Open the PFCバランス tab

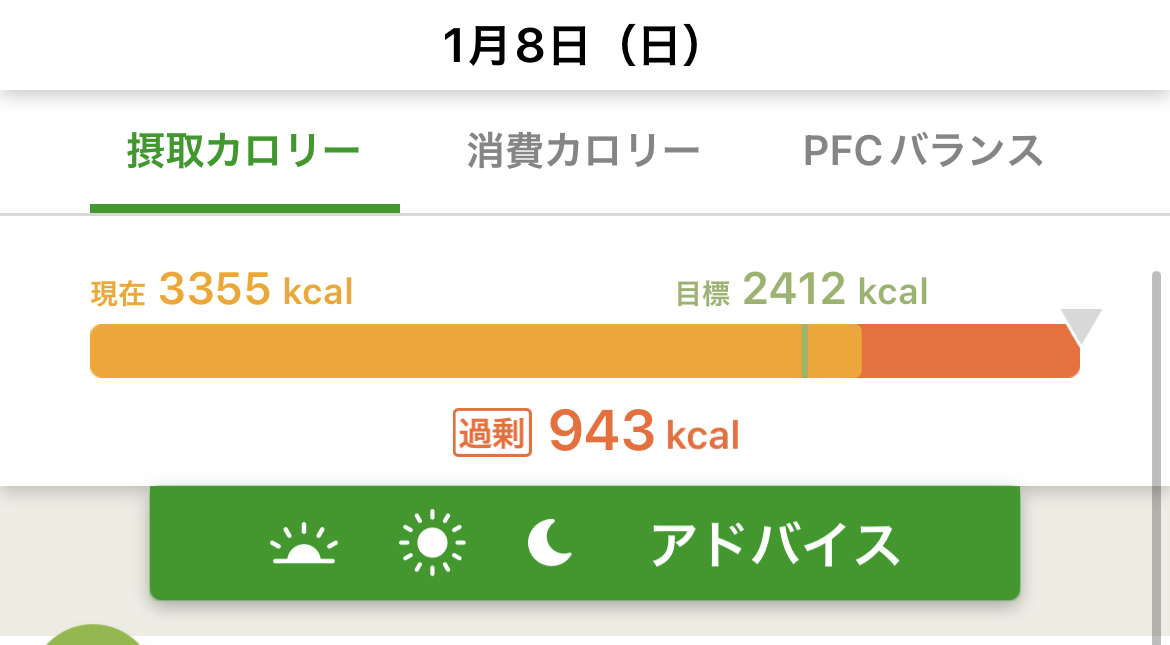[x=923, y=153]
